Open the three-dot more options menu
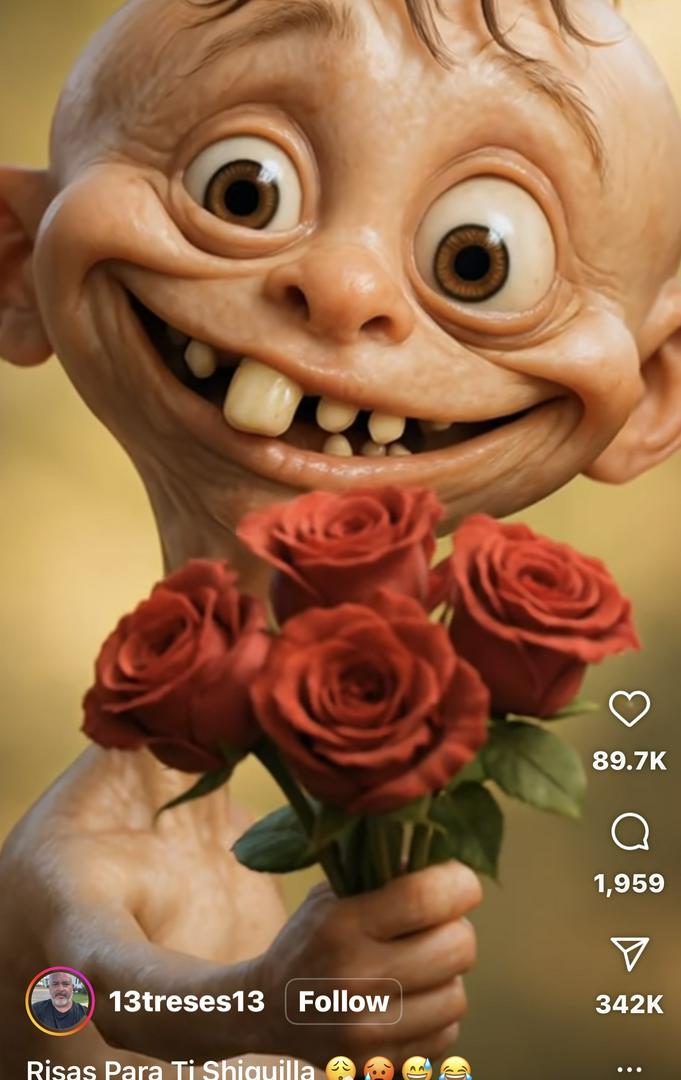 click(x=629, y=1068)
